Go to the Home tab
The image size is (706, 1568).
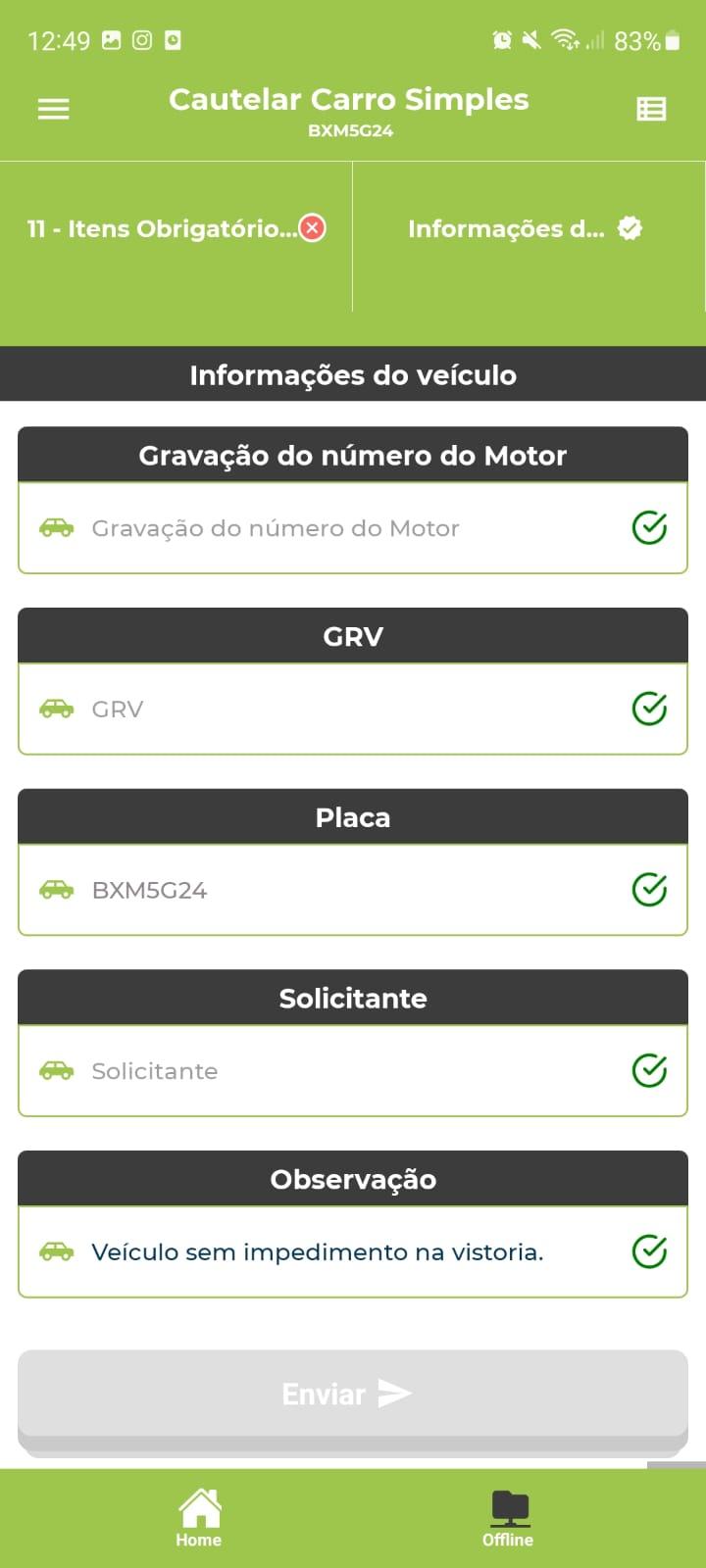[199, 1518]
